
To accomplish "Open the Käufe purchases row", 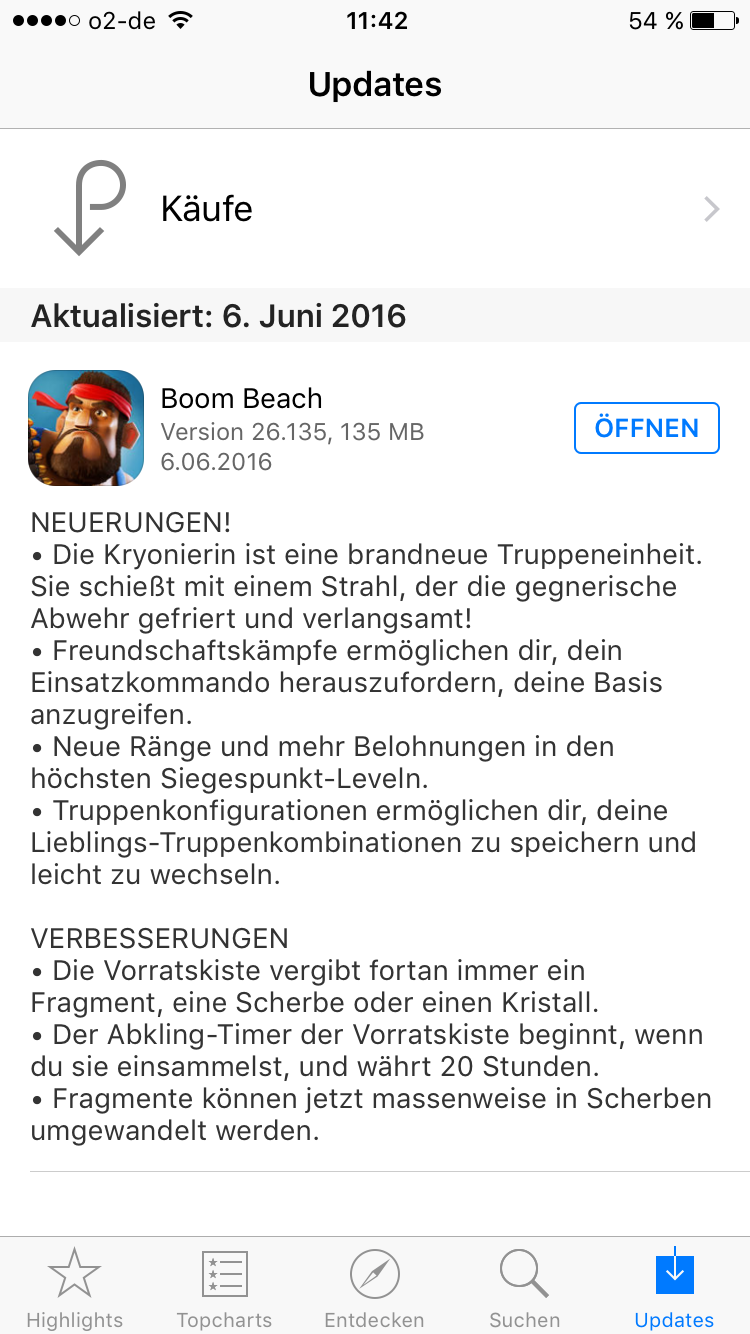I will pyautogui.click(x=375, y=209).
